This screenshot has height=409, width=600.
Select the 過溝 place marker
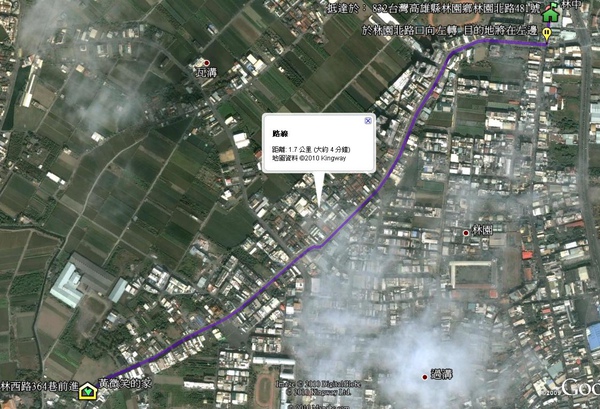click(x=423, y=376)
